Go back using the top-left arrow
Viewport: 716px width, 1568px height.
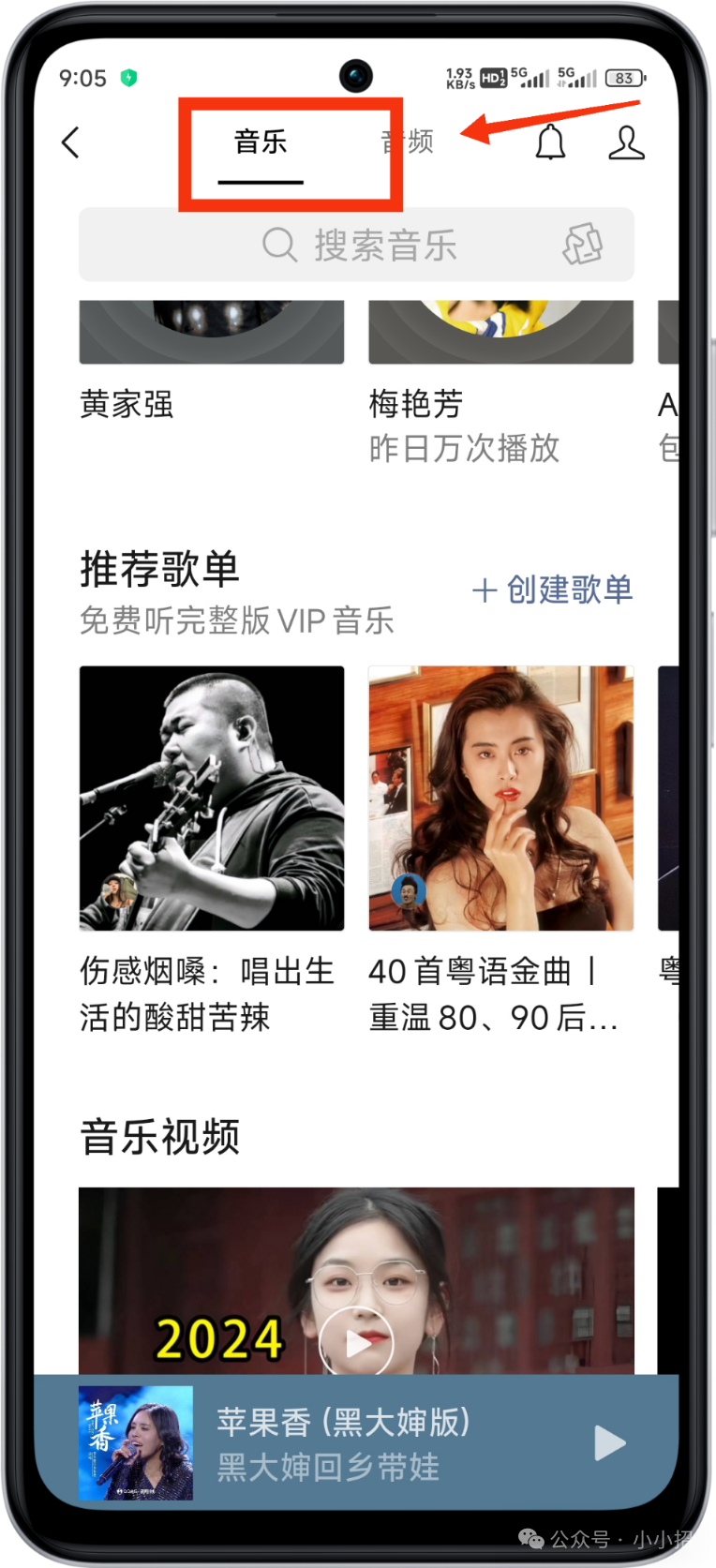[70, 142]
